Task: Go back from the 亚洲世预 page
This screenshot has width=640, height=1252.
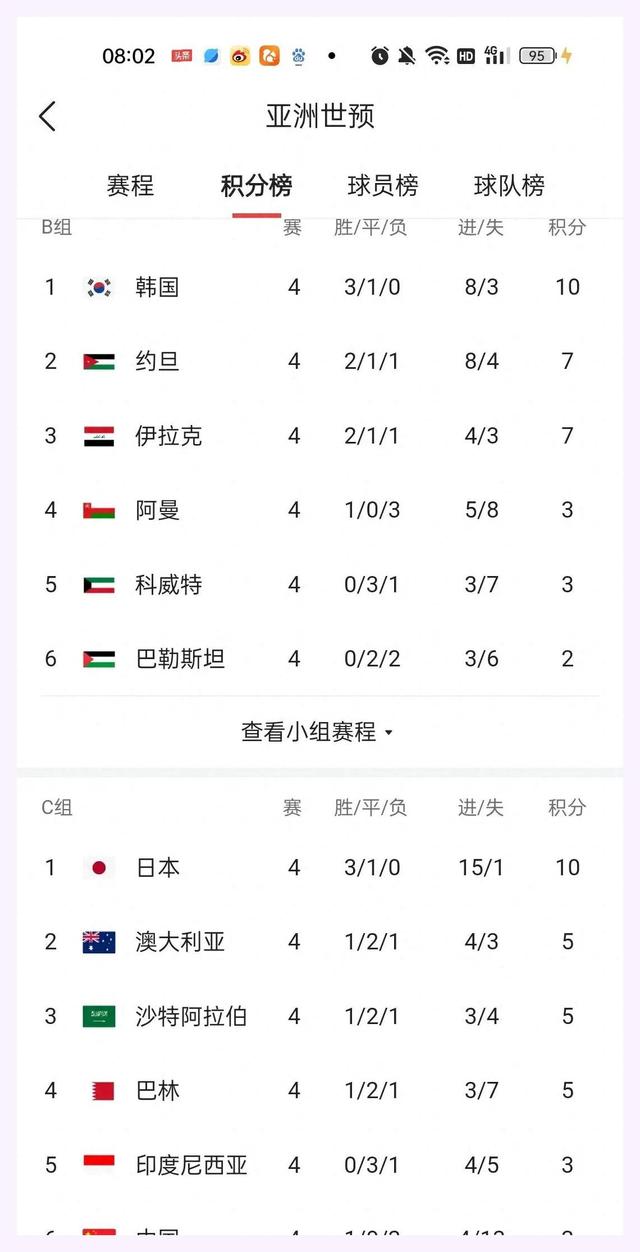Action: click(47, 116)
